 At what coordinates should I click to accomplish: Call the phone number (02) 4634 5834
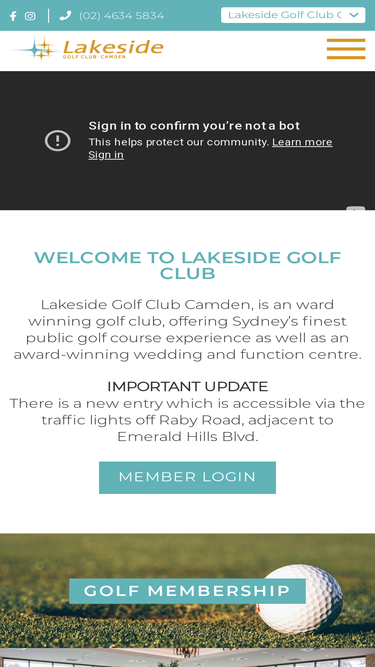pos(122,16)
